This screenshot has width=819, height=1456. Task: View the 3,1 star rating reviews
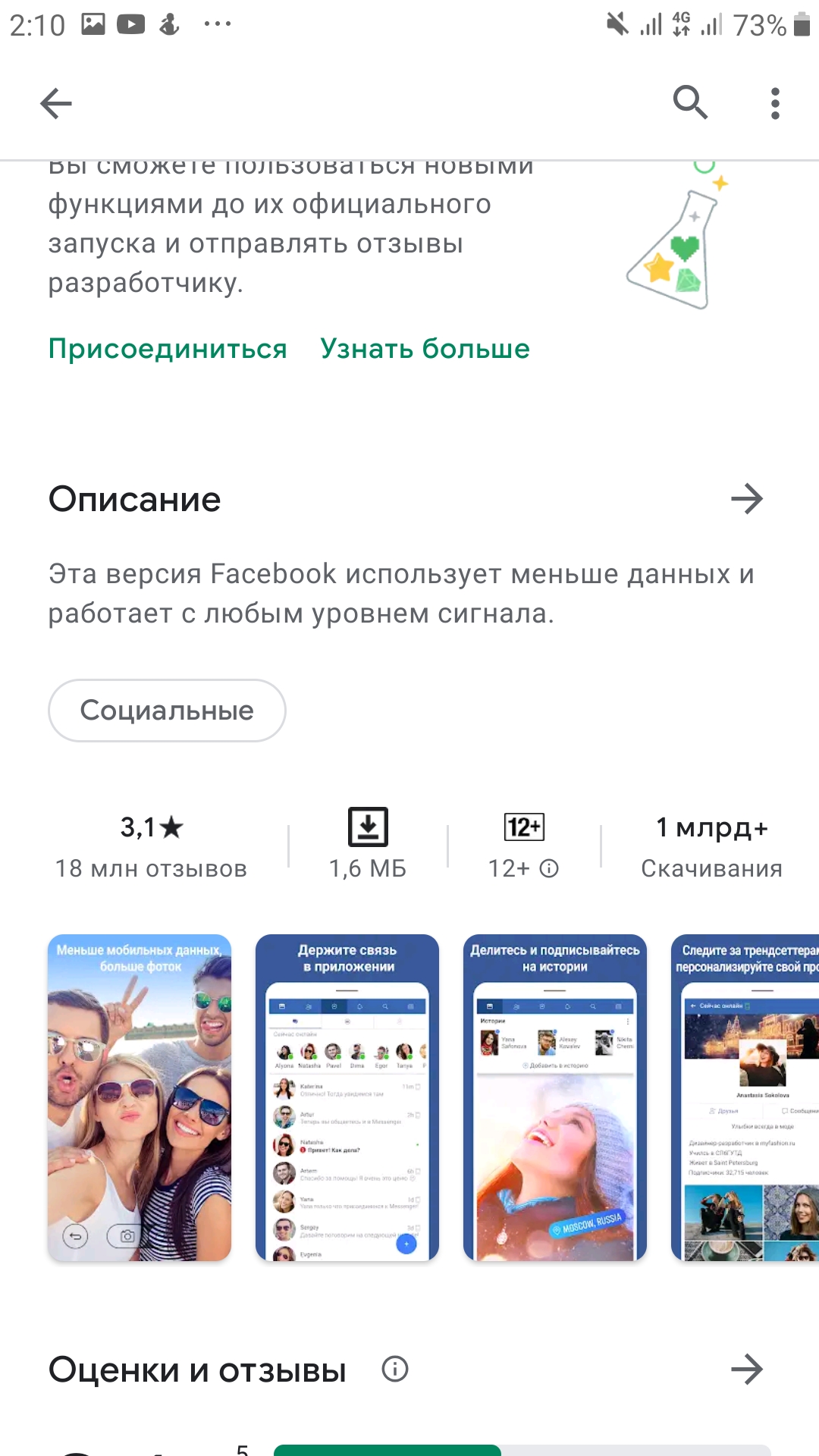click(x=152, y=846)
